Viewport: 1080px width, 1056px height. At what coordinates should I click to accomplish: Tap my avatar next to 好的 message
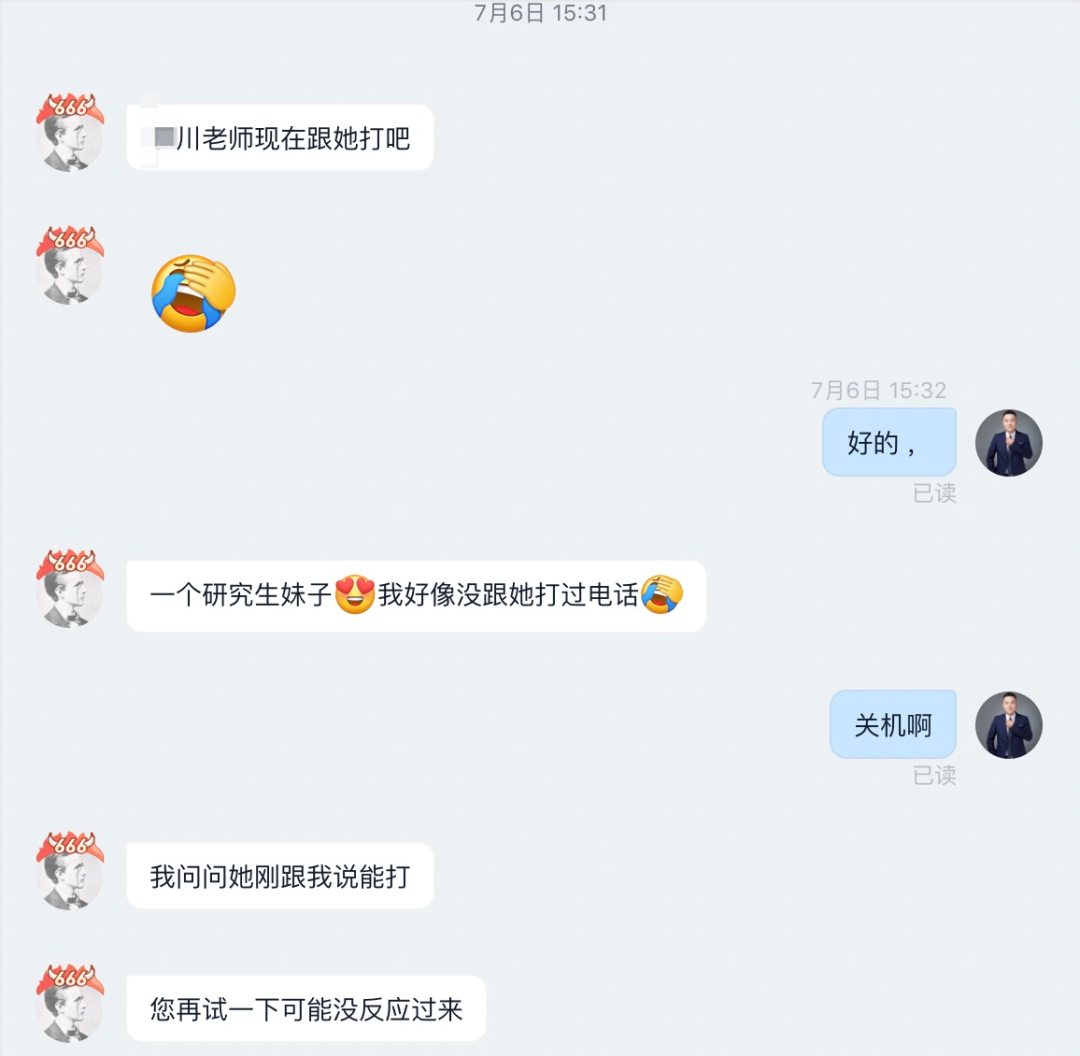(x=1008, y=442)
